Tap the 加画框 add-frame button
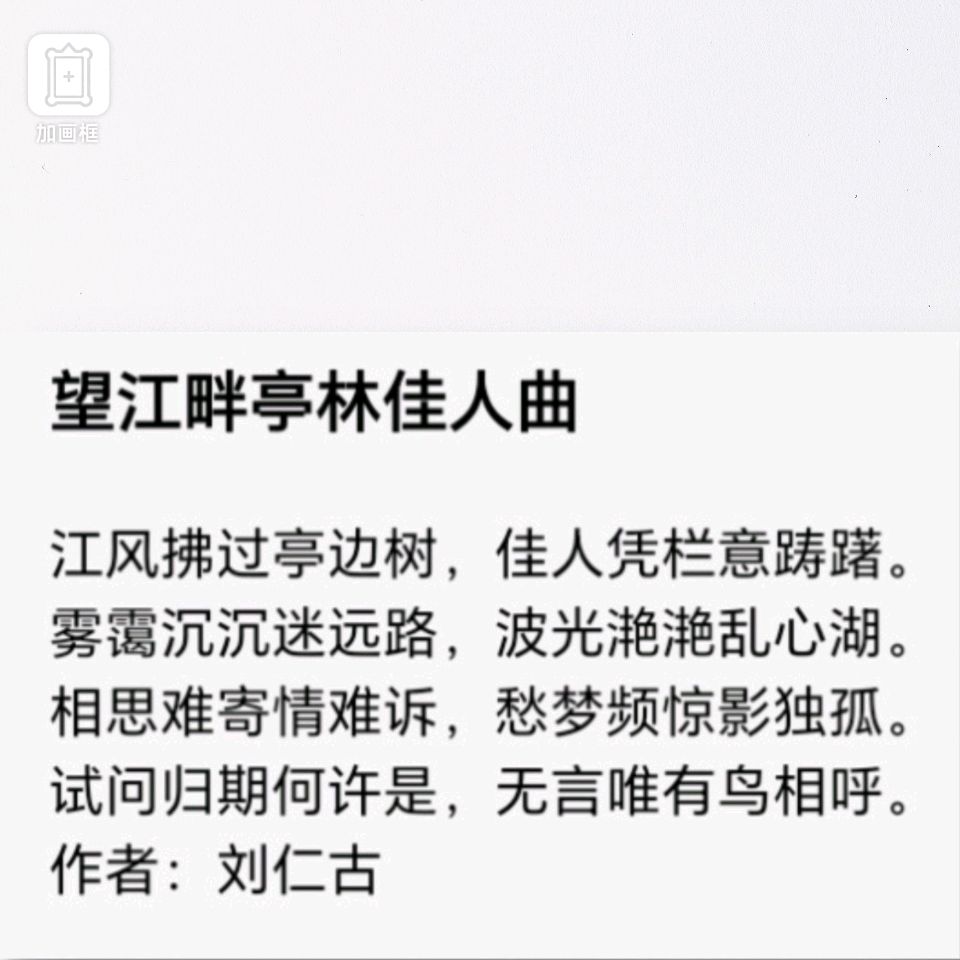The width and height of the screenshot is (960, 960). (68, 77)
